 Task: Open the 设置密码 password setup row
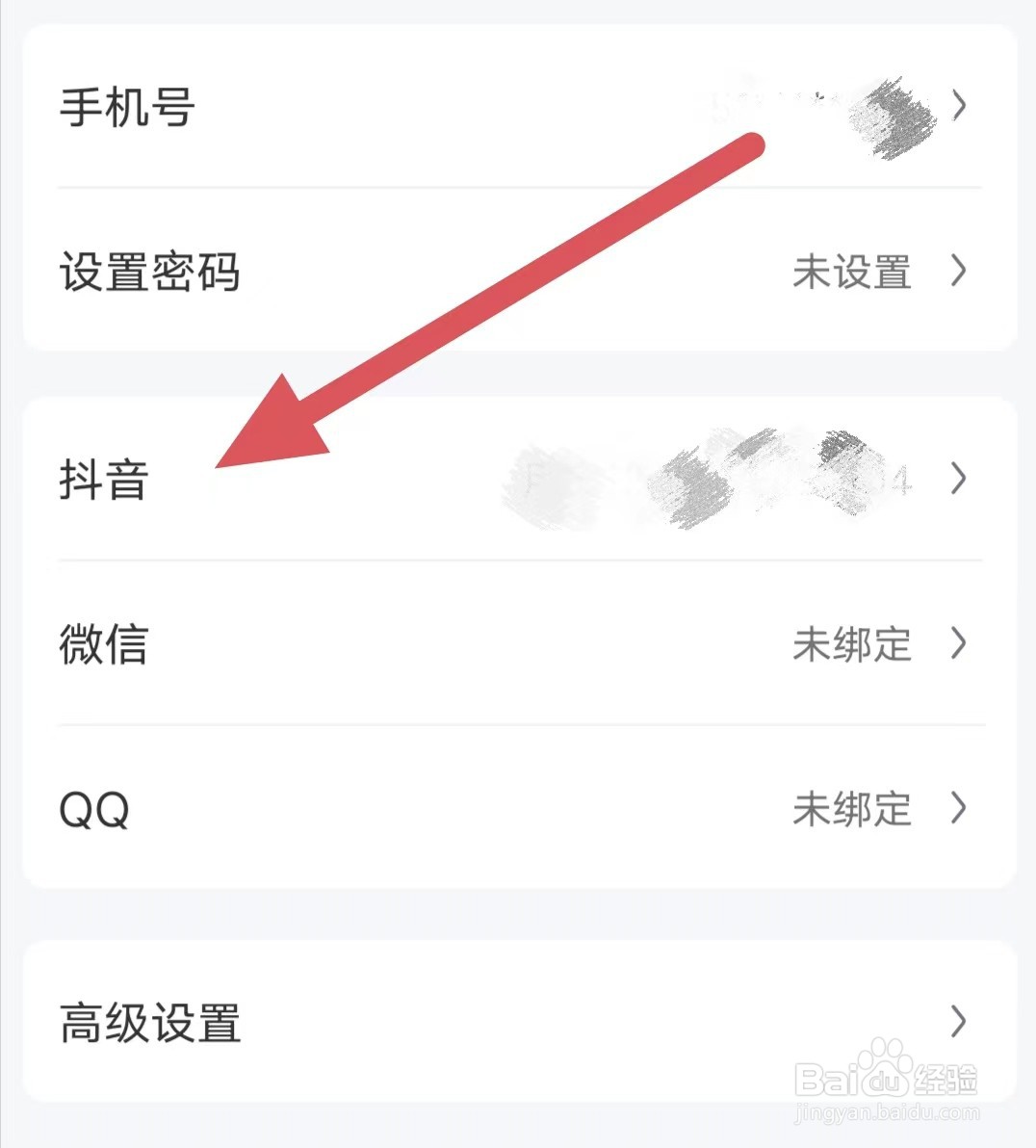click(x=149, y=273)
